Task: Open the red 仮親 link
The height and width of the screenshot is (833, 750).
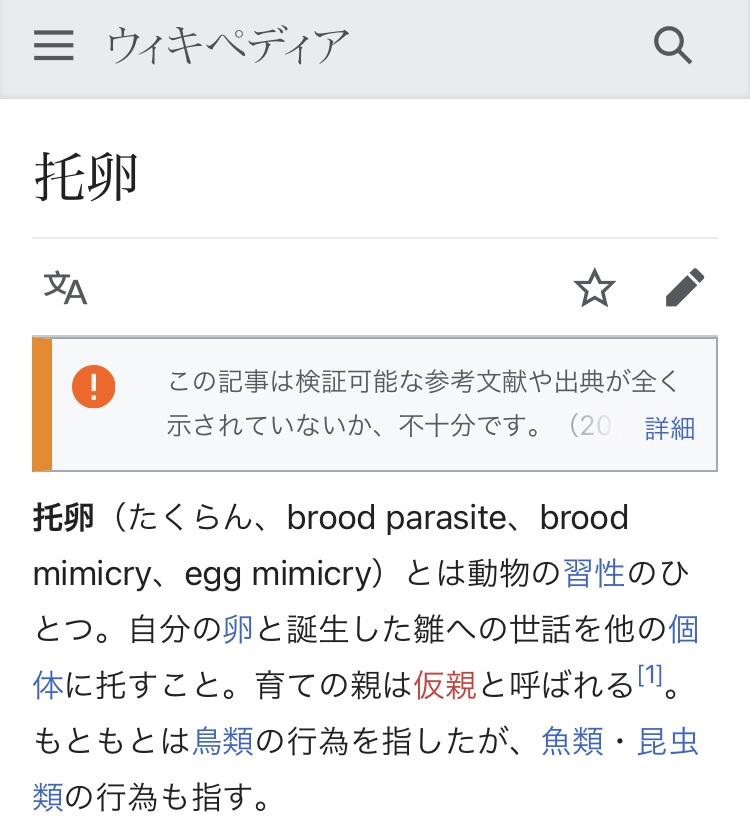Action: point(445,685)
